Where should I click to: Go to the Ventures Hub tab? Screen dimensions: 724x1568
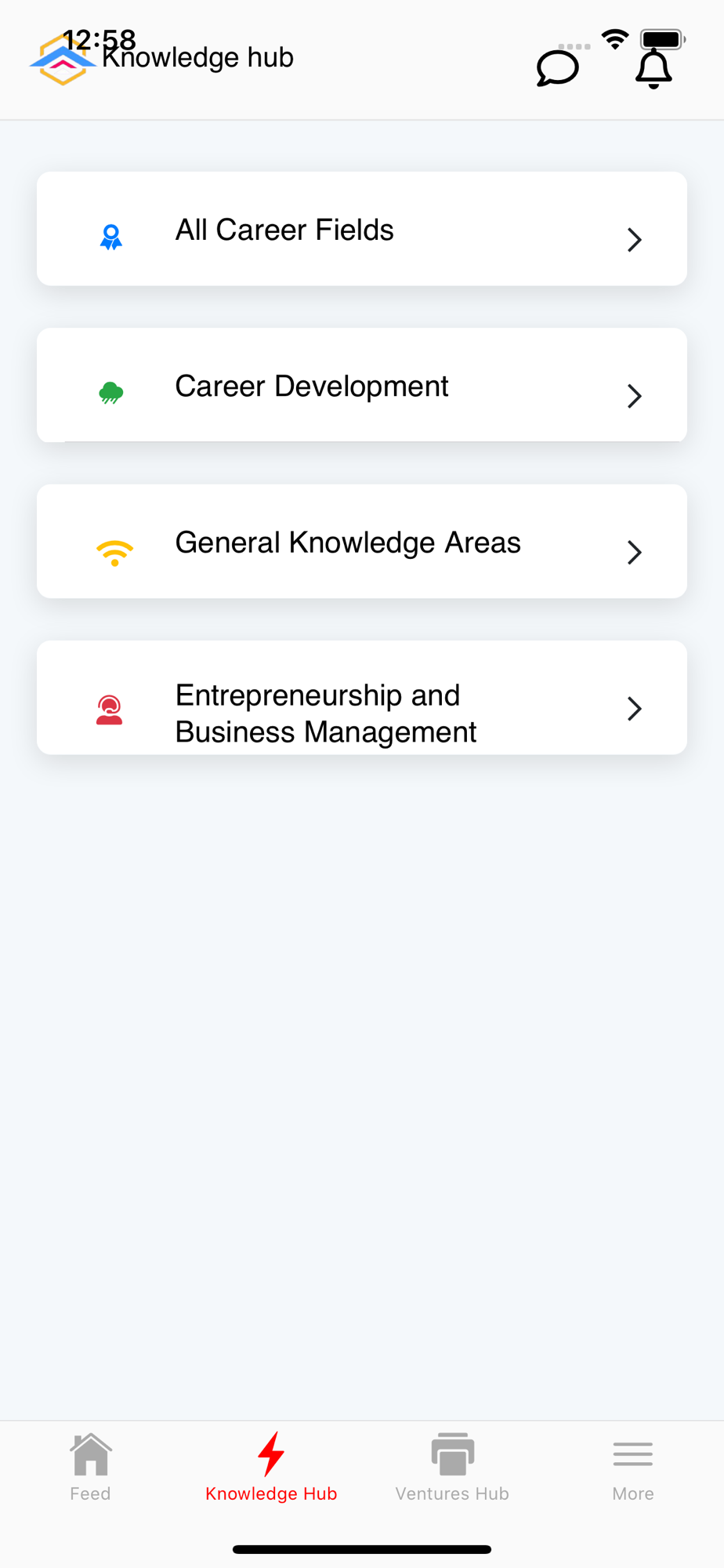tap(452, 1467)
